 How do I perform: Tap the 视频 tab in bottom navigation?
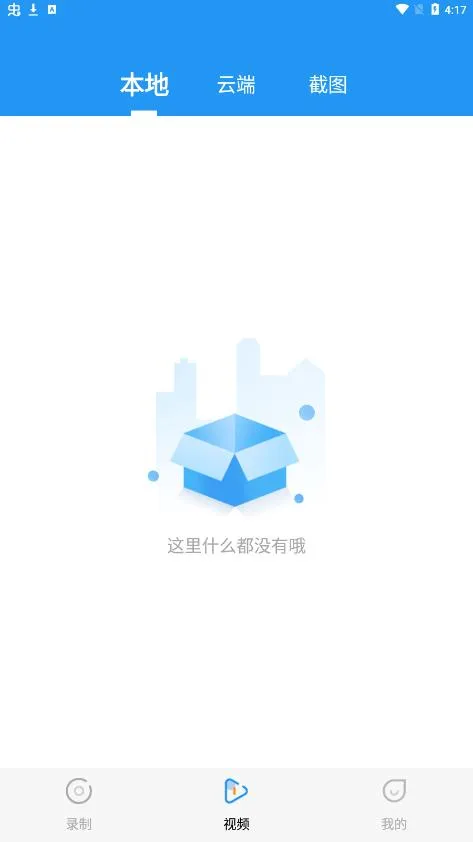(236, 804)
